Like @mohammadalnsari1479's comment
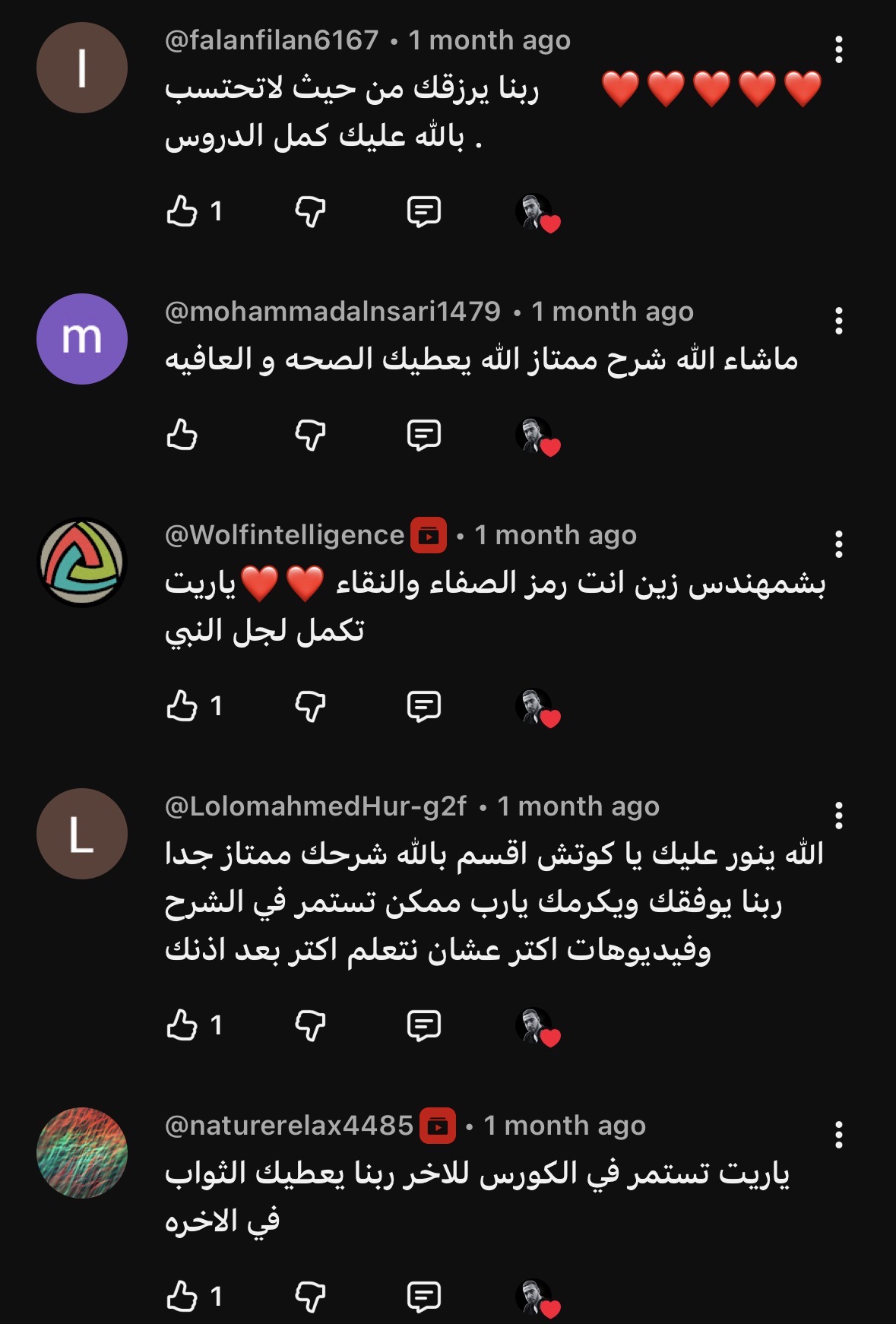896x1324 pixels. point(182,435)
